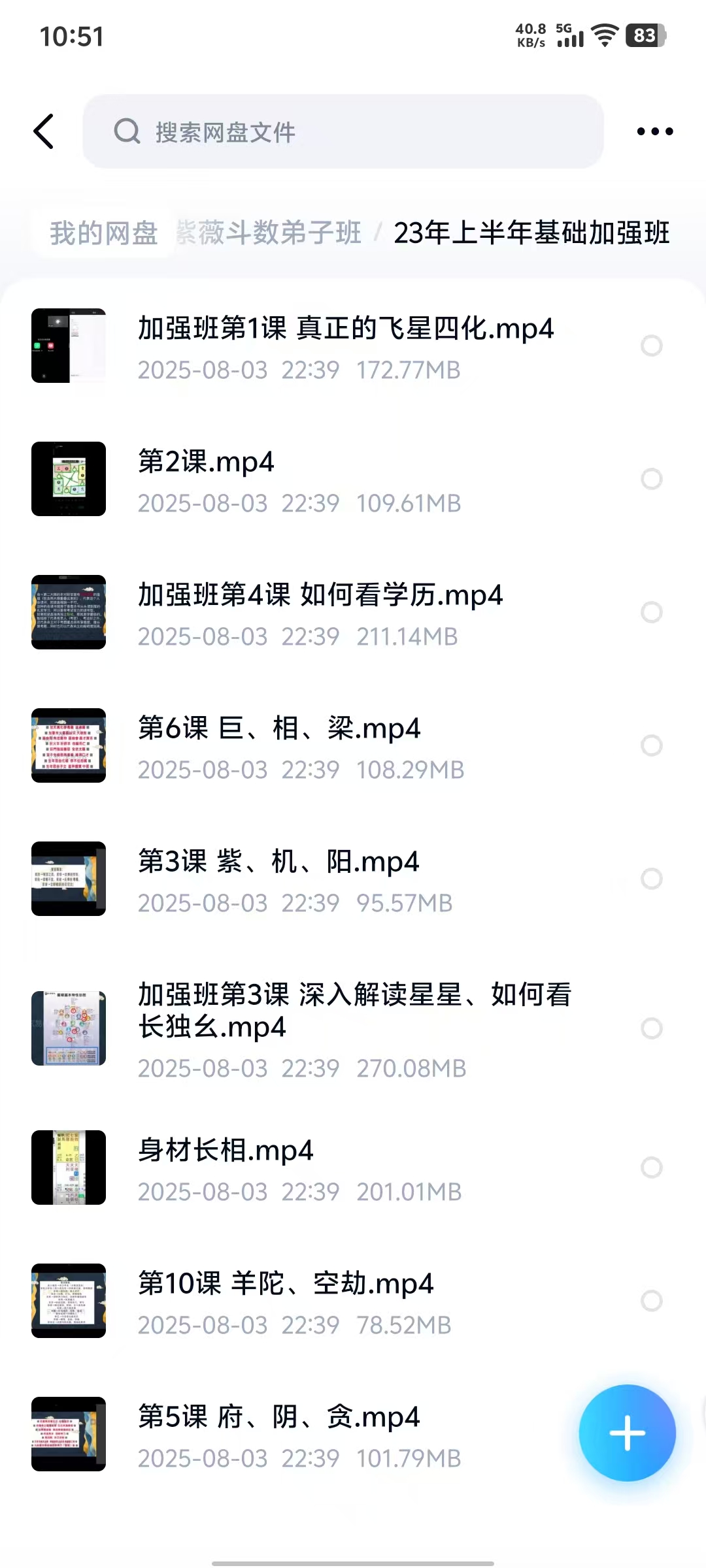Open the video 第3课 紫、机、阳.mp4
This screenshot has height=1568, width=706.
[278, 862]
